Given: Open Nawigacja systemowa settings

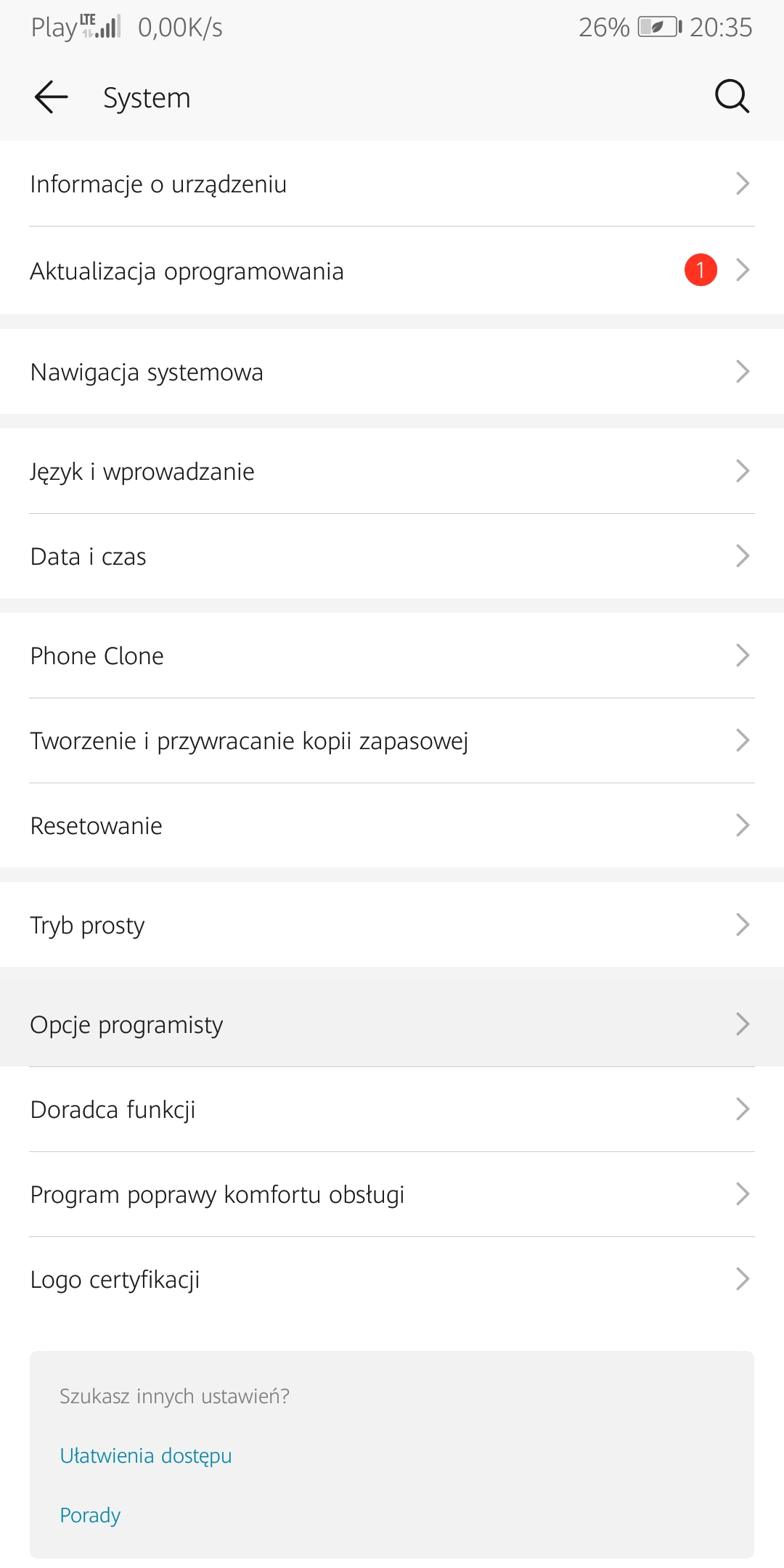Looking at the screenshot, I should [392, 372].
